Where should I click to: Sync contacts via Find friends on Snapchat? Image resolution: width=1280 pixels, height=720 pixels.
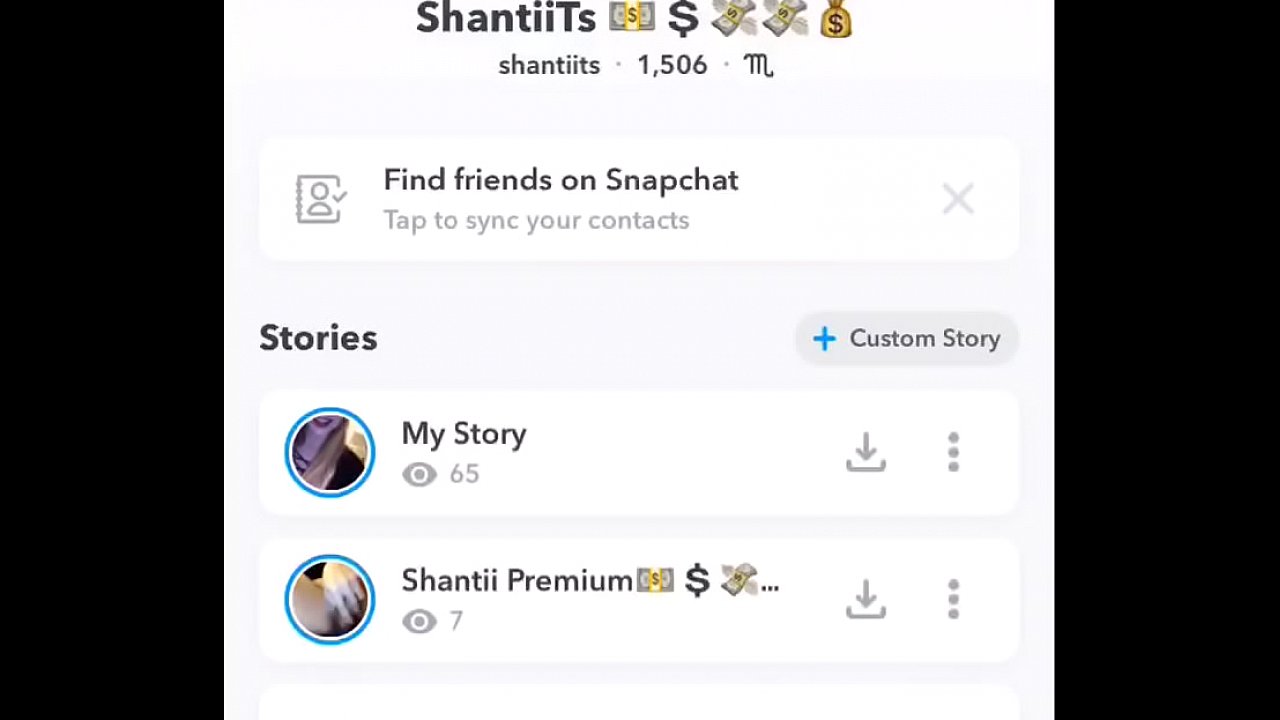pos(560,199)
